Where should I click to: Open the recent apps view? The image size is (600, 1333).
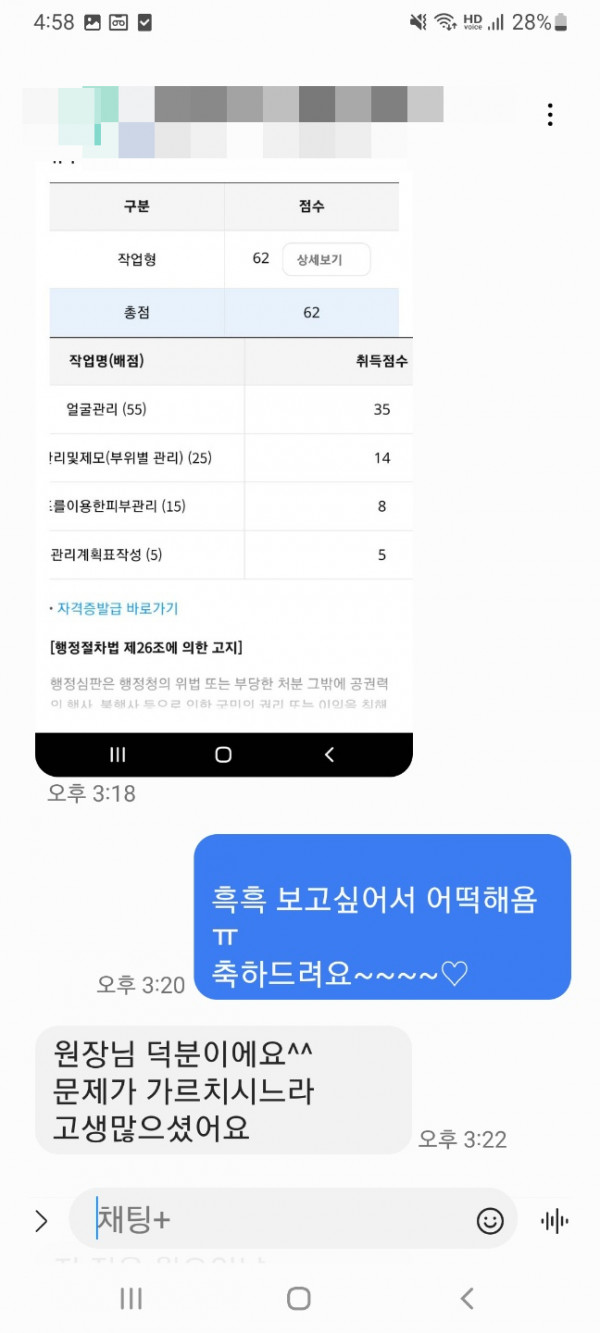[x=131, y=1298]
